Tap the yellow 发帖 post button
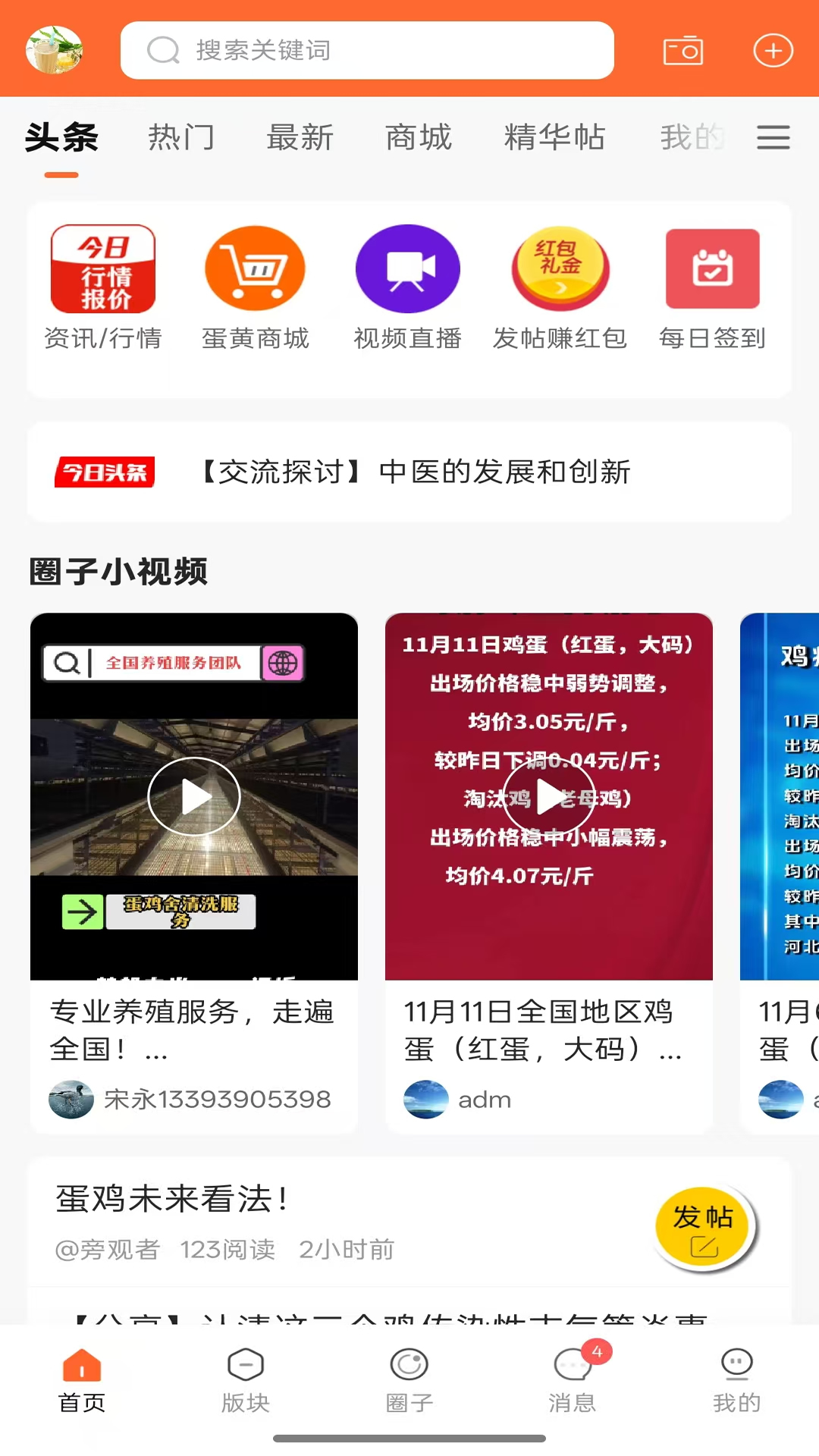 coord(704,1227)
